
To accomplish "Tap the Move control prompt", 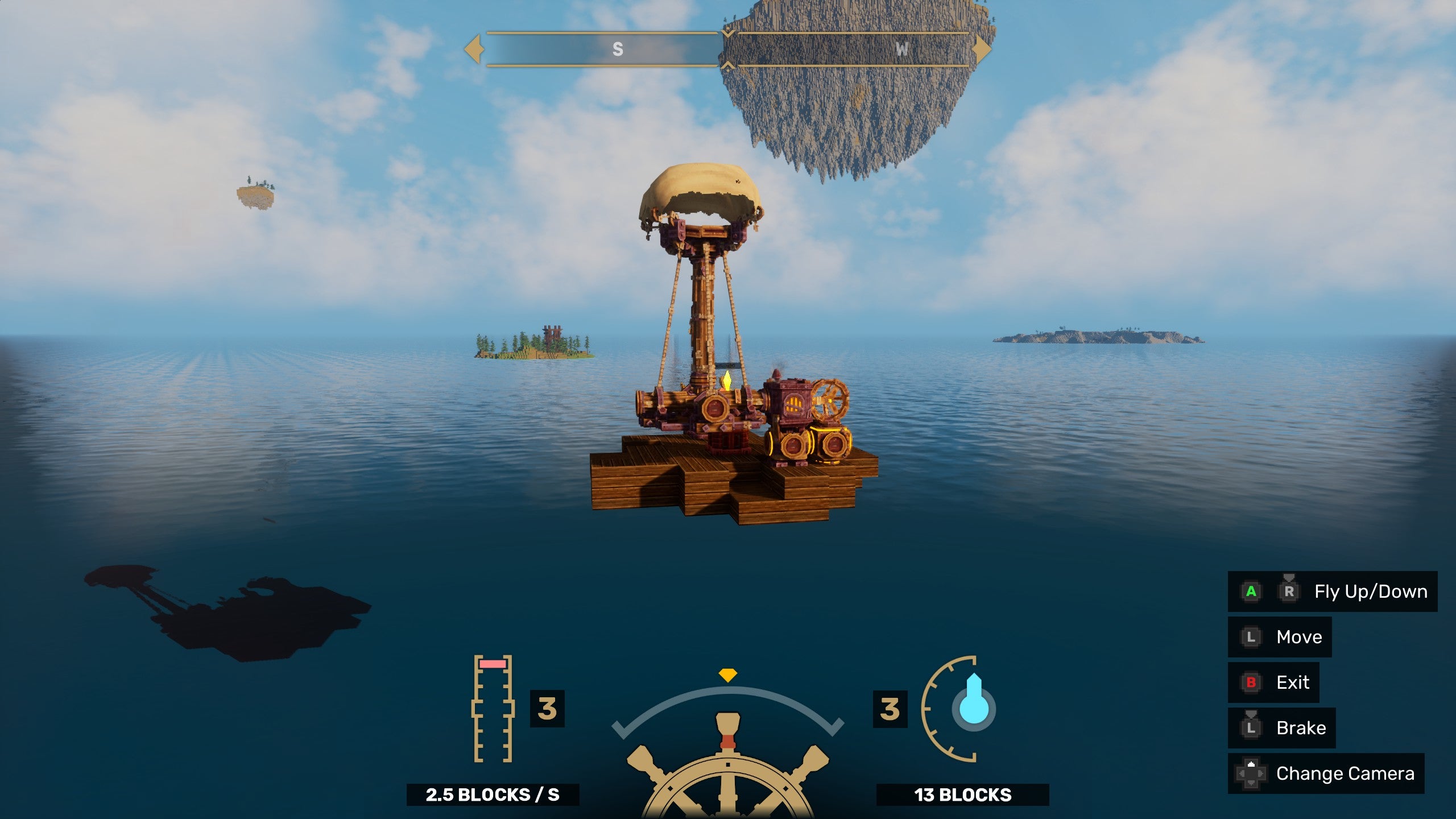I will (x=1280, y=637).
